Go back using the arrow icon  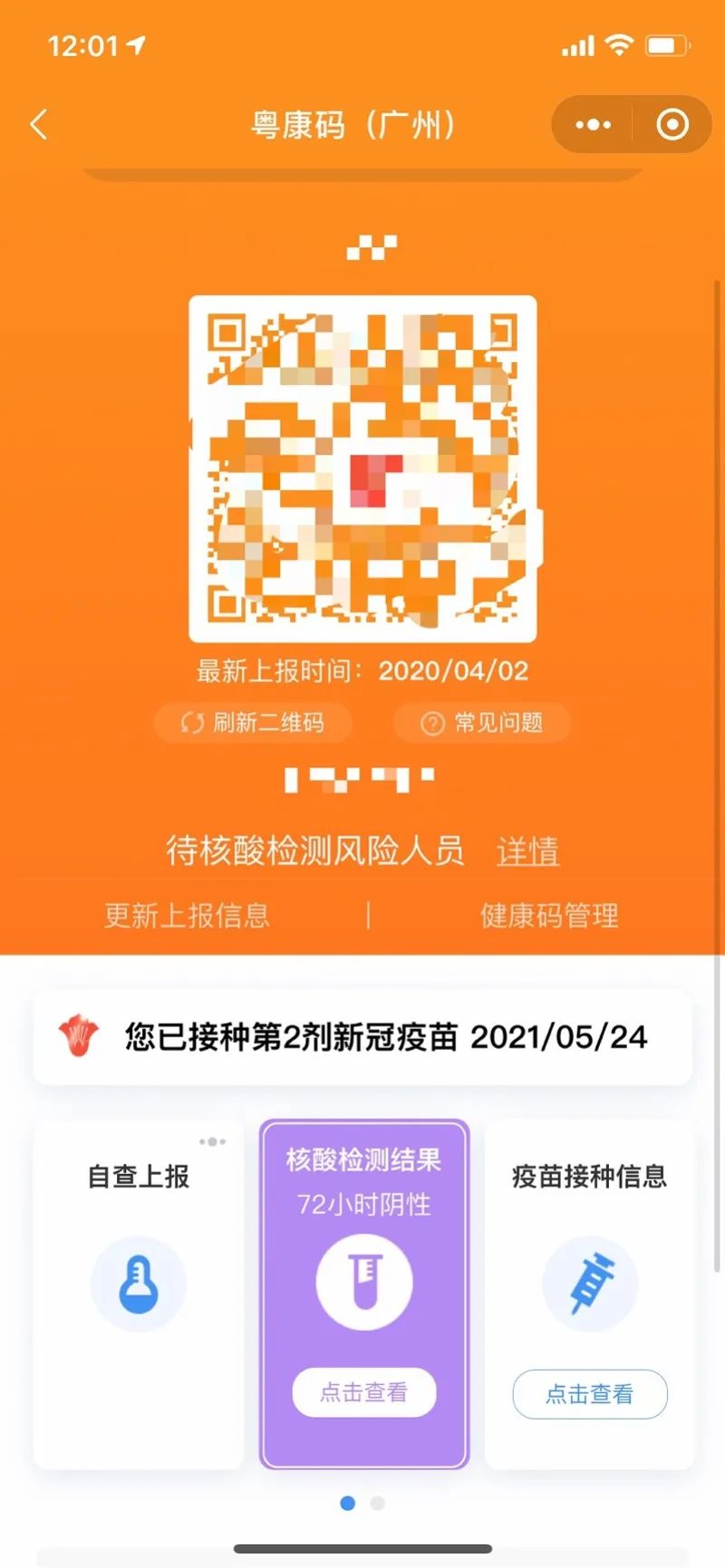coord(39,125)
